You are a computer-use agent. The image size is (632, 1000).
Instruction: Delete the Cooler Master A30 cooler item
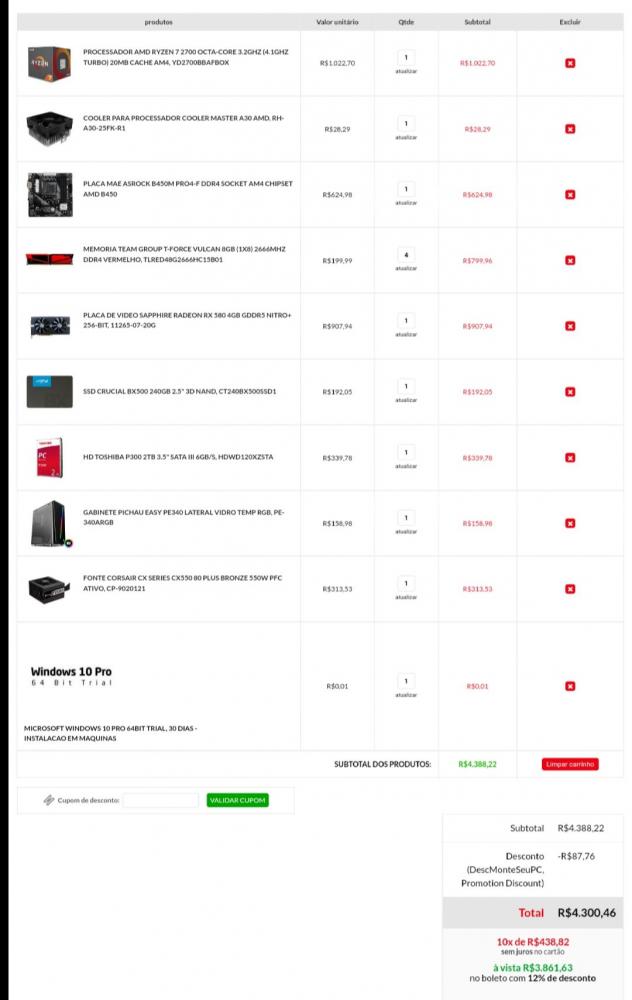tap(570, 129)
